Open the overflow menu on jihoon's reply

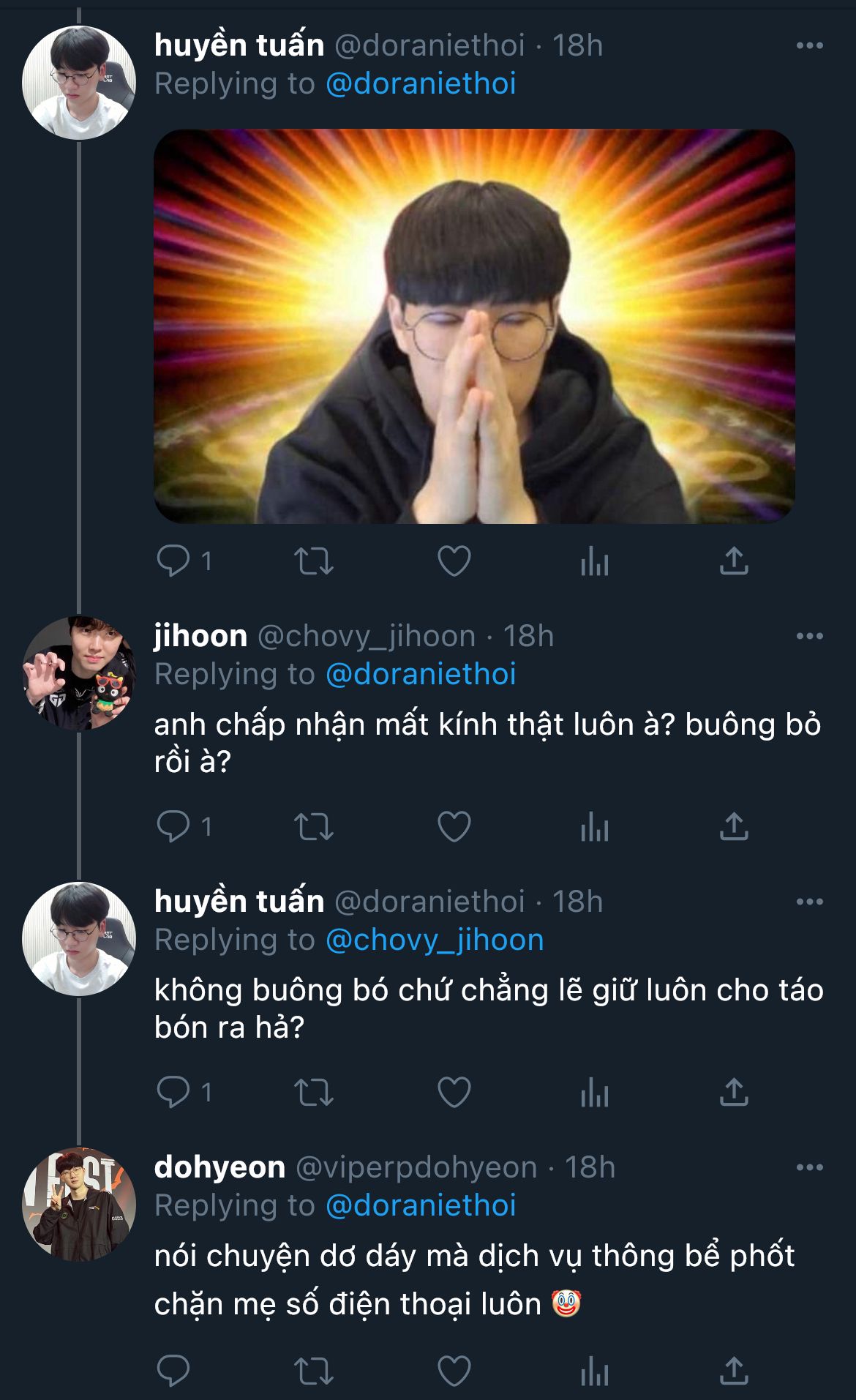coord(809,636)
